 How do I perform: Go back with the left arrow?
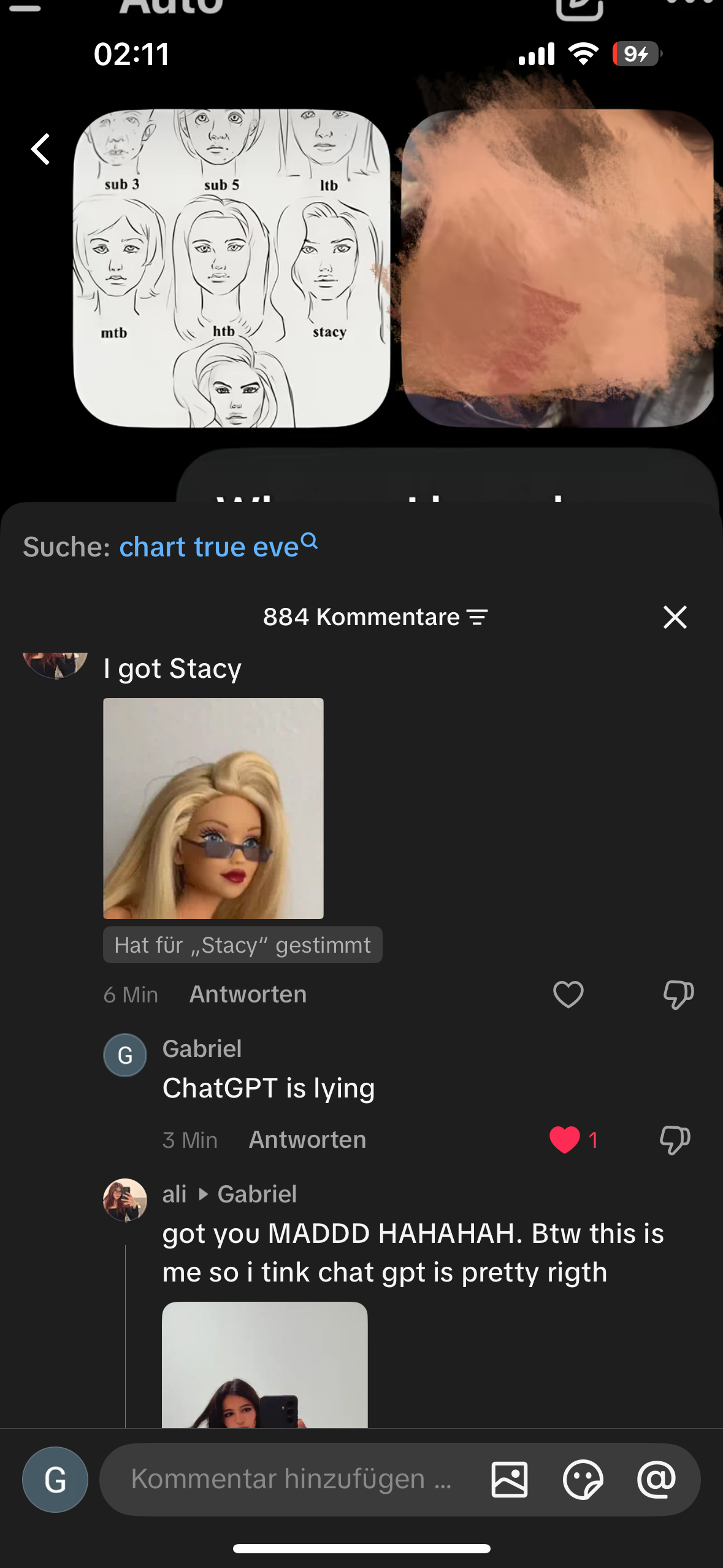click(x=40, y=149)
